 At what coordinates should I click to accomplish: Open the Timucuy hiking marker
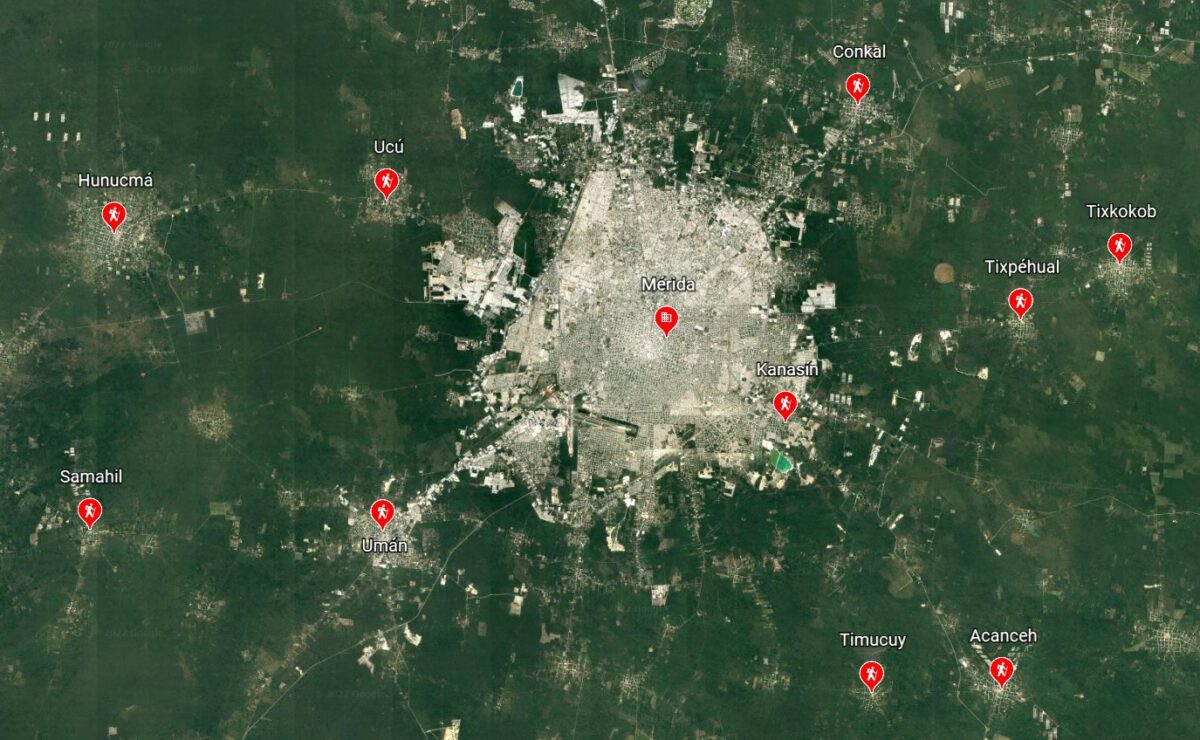[872, 674]
